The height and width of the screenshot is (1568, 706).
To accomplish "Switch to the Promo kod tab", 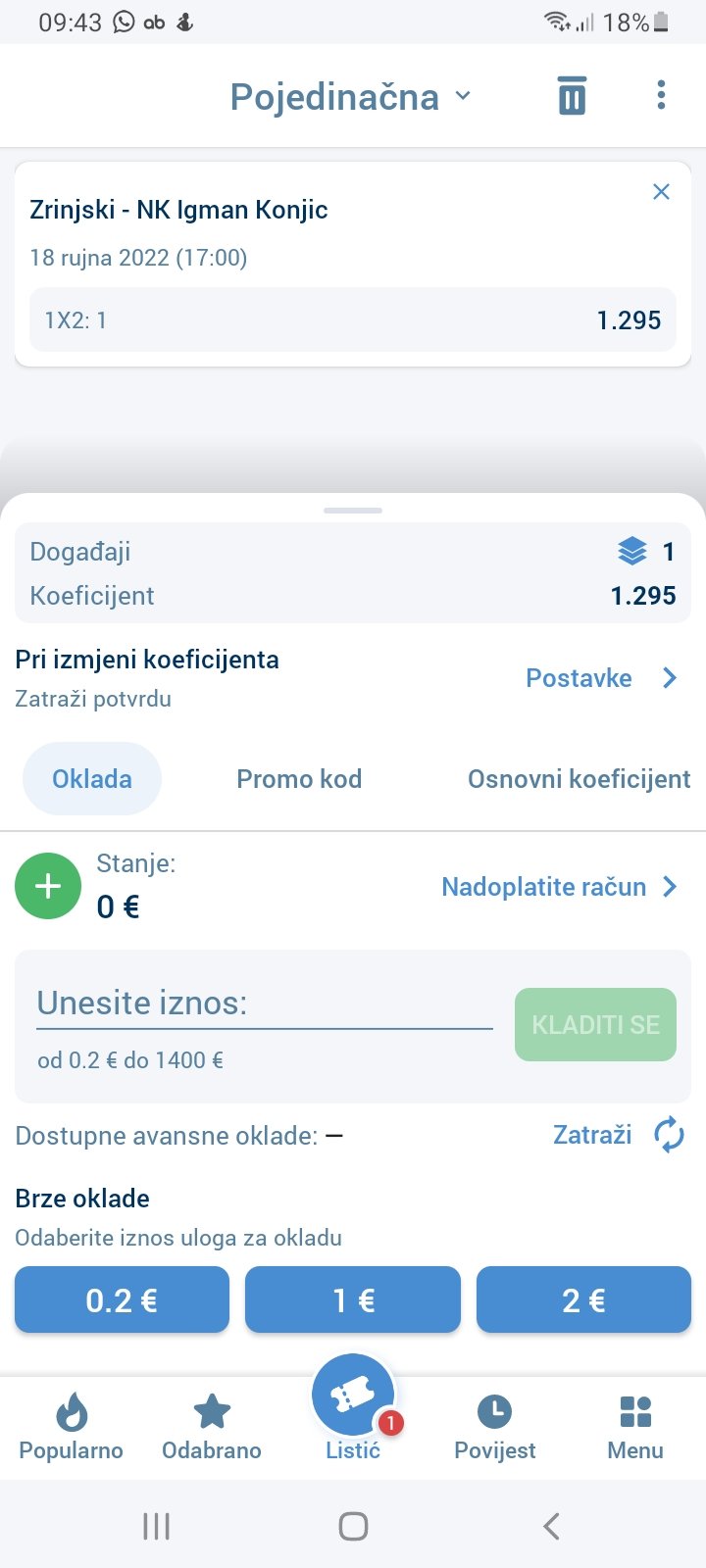I will click(299, 779).
